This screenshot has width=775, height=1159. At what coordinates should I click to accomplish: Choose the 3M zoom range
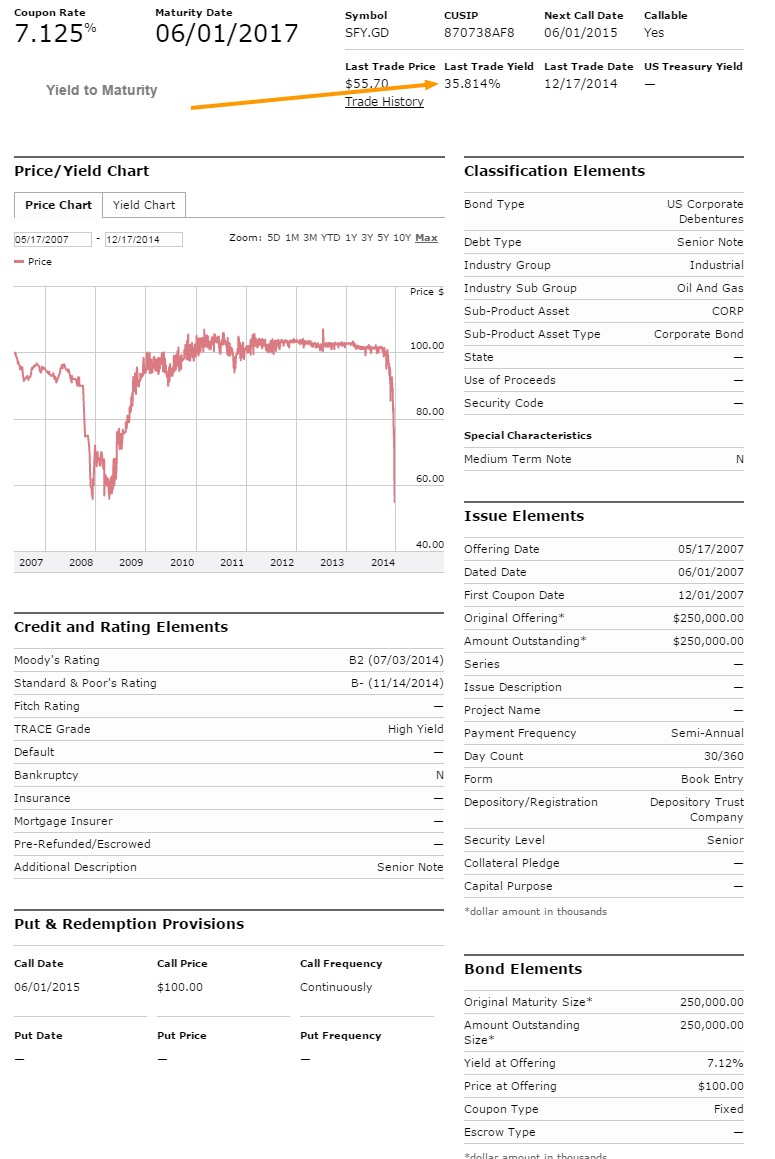pyautogui.click(x=310, y=238)
